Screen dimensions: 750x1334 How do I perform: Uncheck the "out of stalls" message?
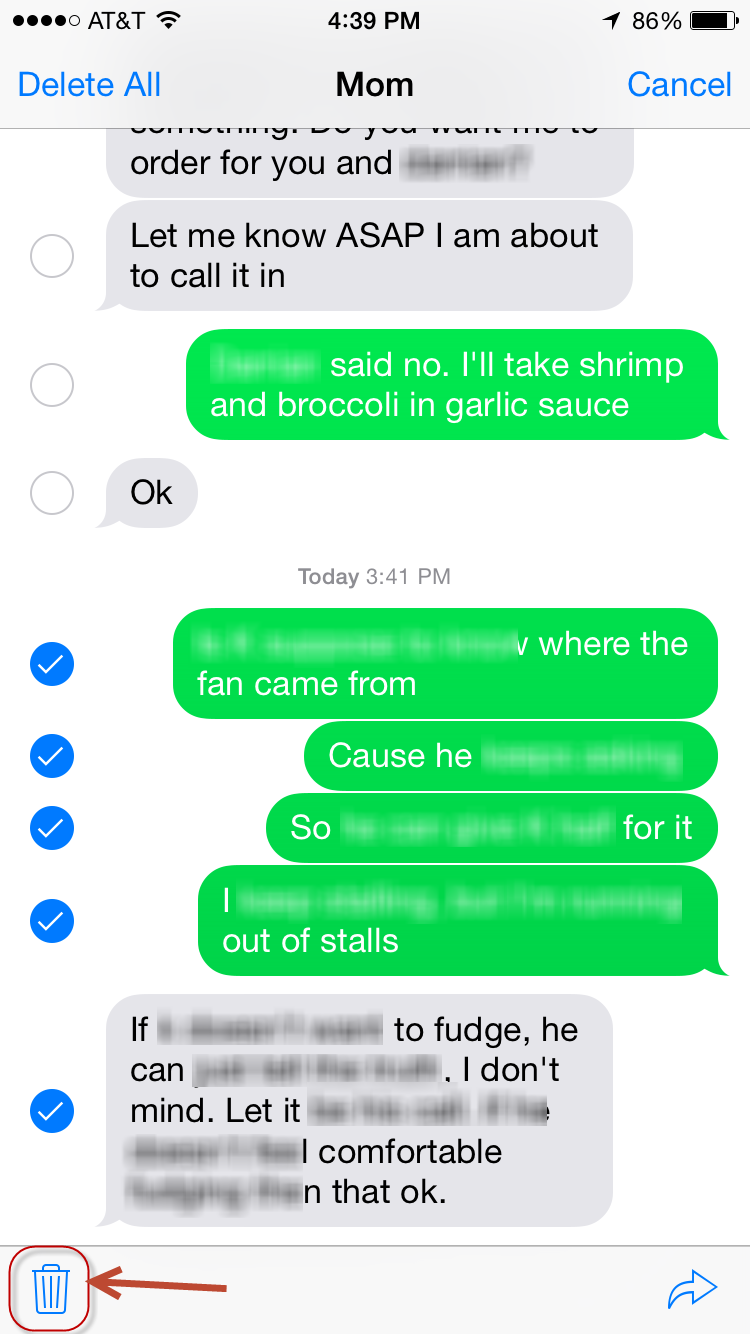point(52,921)
